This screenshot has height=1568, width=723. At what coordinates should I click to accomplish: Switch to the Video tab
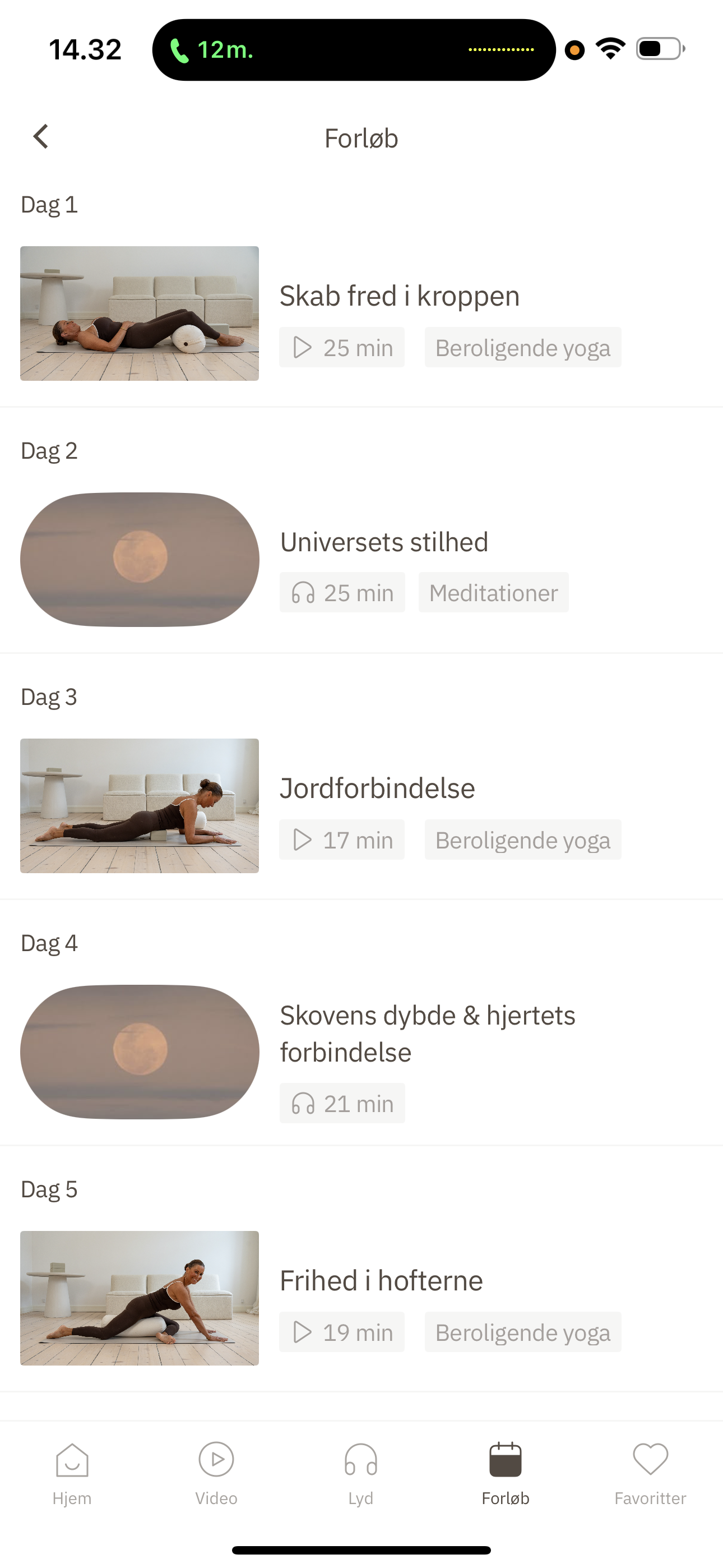point(216,1472)
